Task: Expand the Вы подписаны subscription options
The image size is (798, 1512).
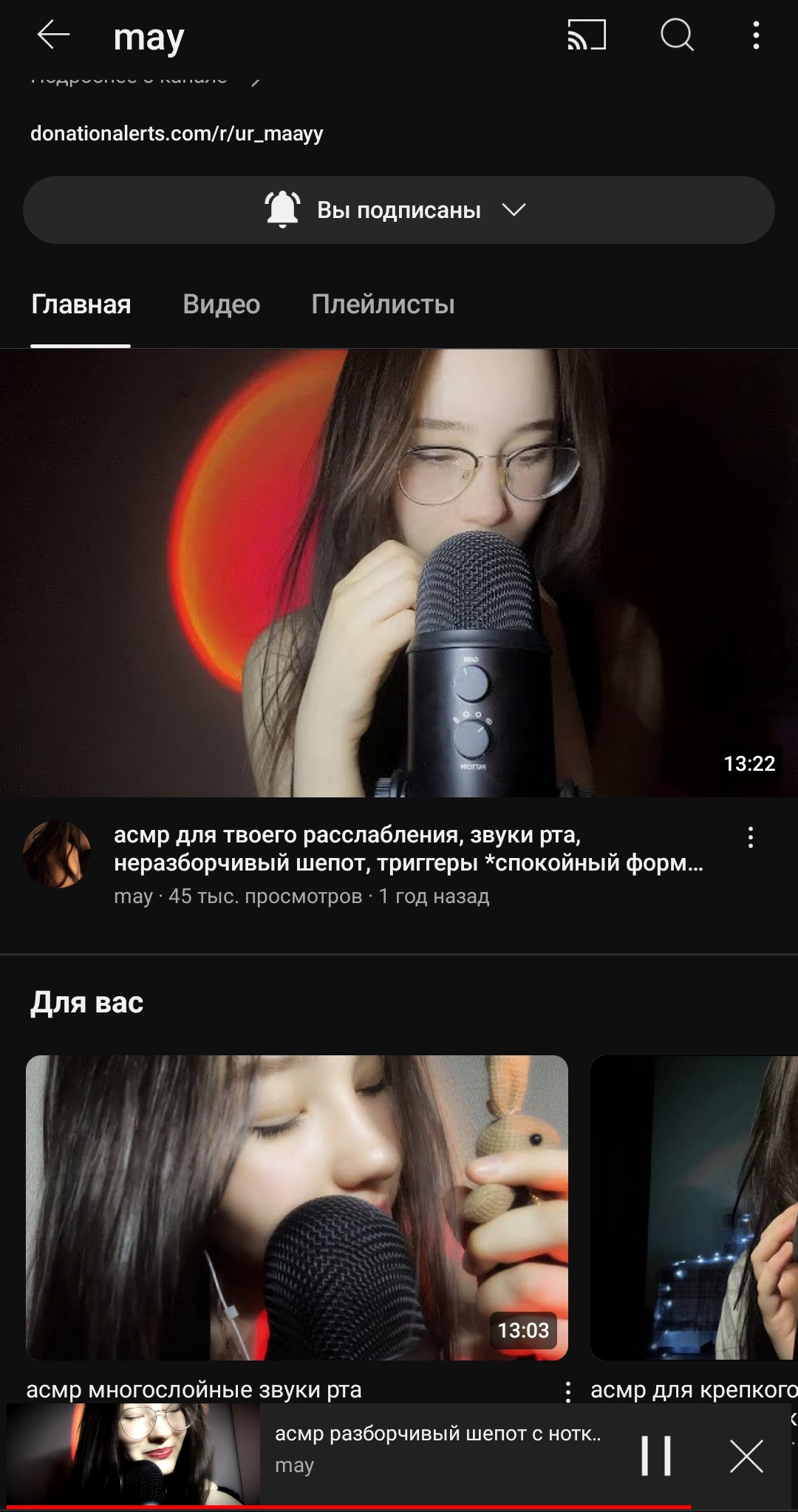Action: (x=399, y=210)
